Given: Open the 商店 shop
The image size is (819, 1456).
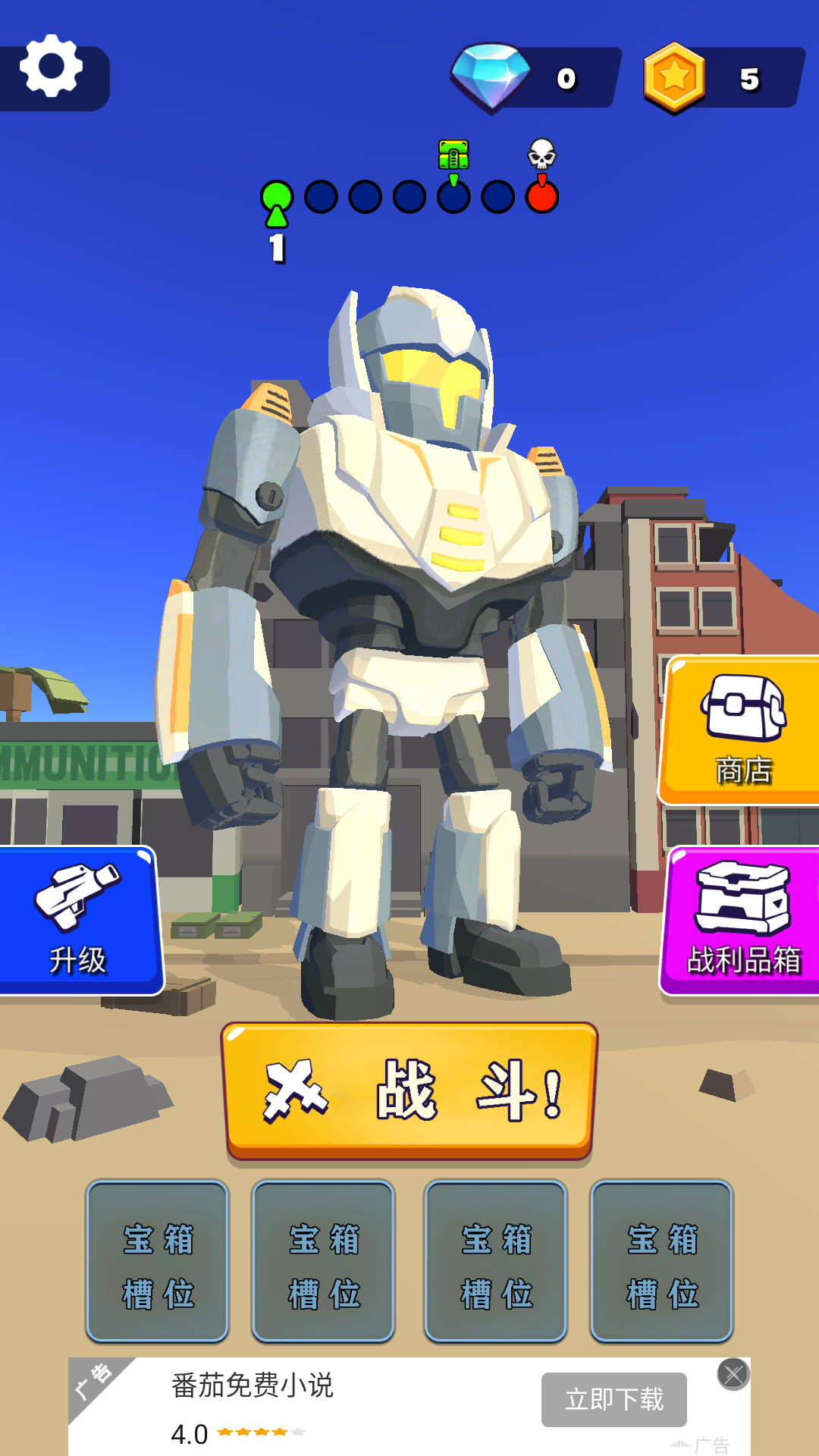Looking at the screenshot, I should pyautogui.click(x=742, y=731).
